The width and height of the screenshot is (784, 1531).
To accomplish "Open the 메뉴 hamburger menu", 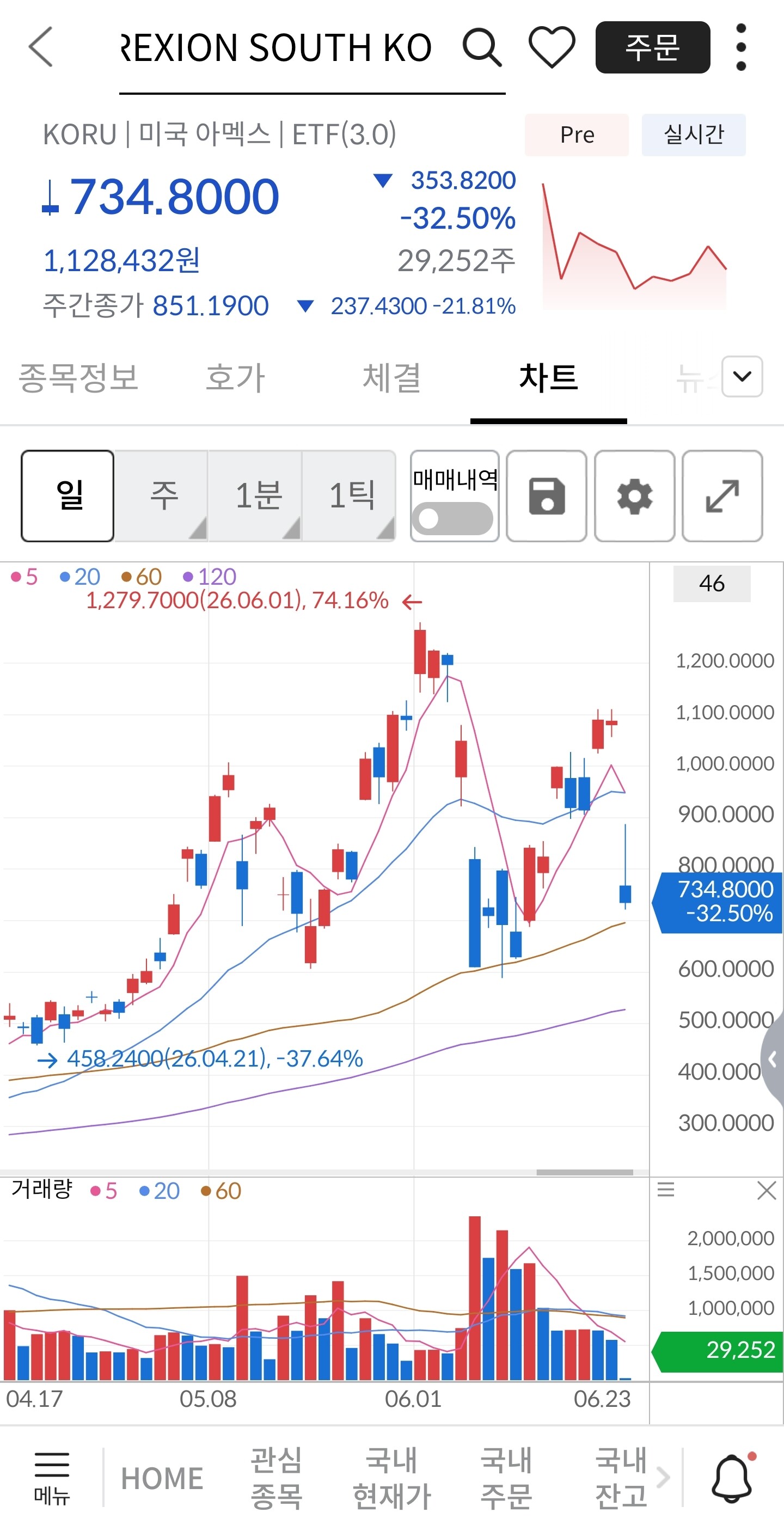I will click(52, 1477).
